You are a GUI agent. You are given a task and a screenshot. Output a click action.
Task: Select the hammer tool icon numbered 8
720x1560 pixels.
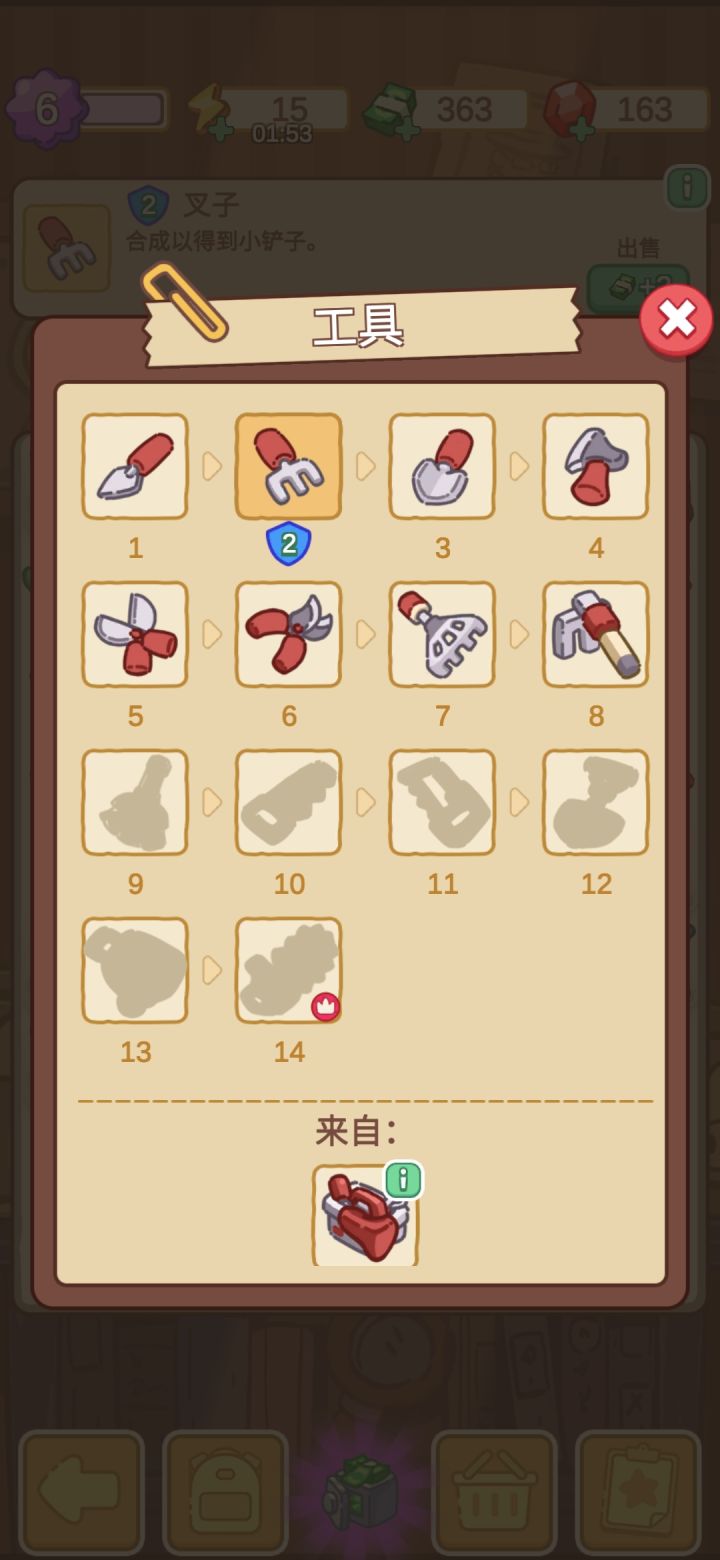[x=595, y=635]
